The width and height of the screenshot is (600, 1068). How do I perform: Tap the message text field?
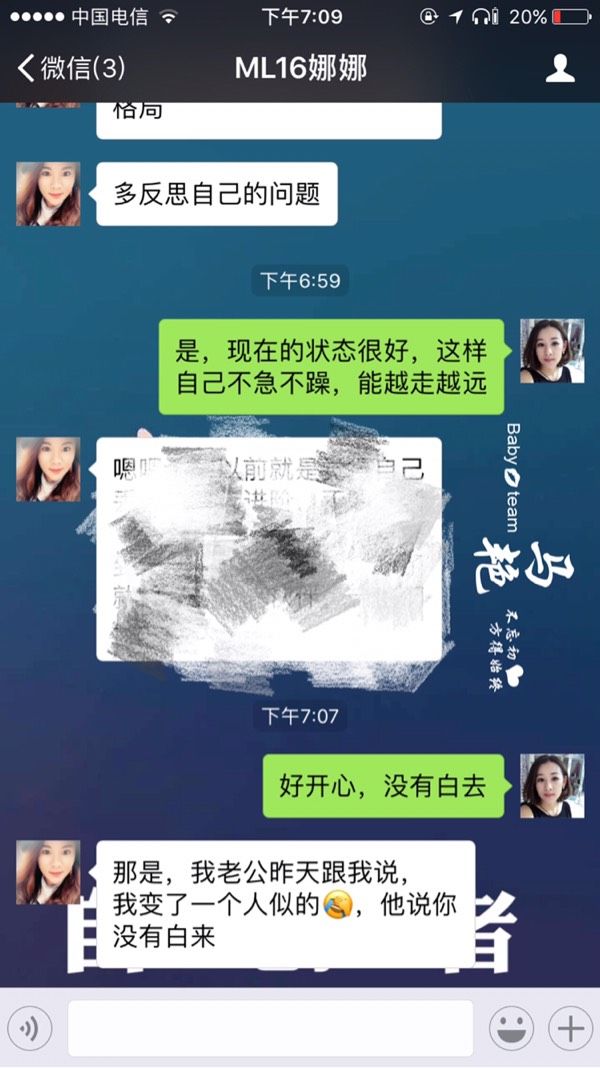coord(270,1028)
